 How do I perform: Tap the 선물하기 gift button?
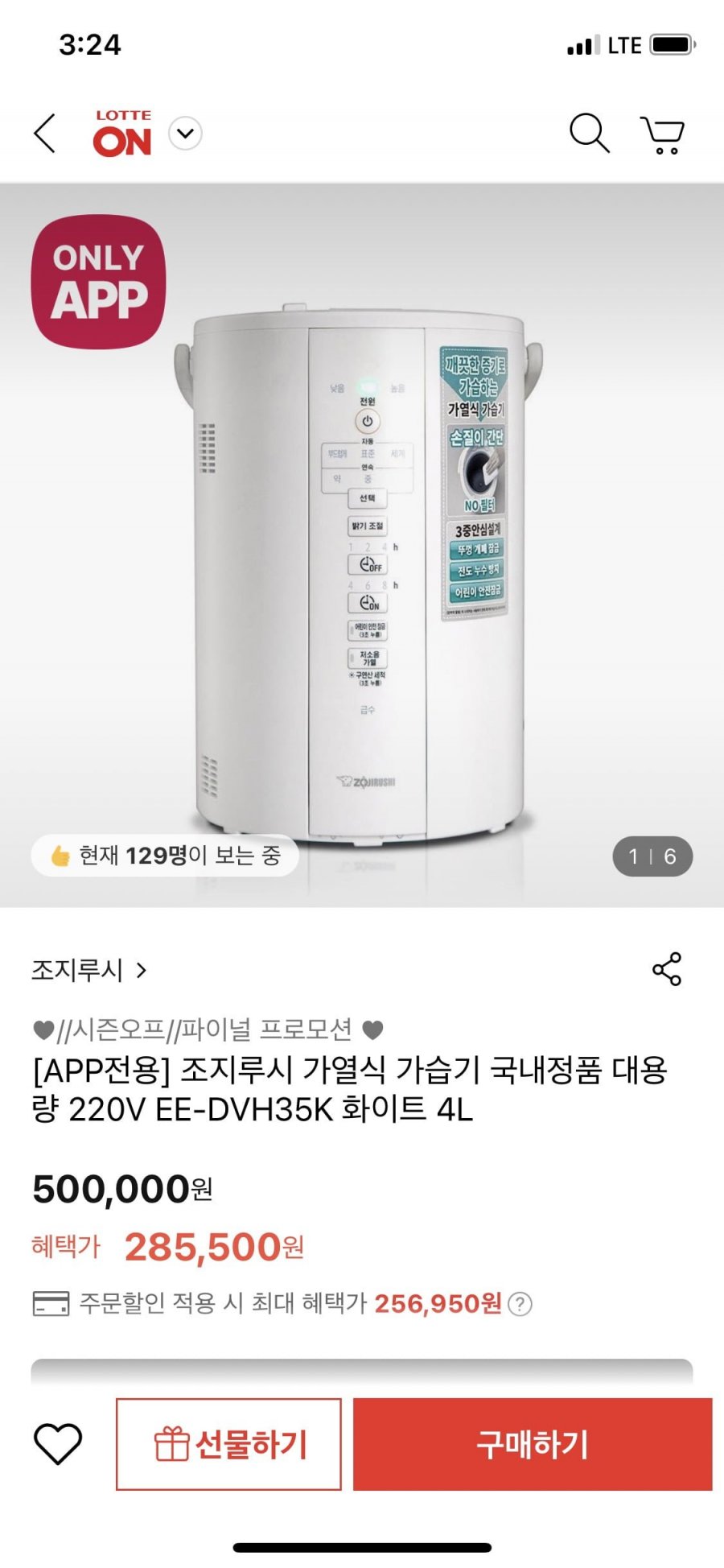pyautogui.click(x=229, y=1444)
